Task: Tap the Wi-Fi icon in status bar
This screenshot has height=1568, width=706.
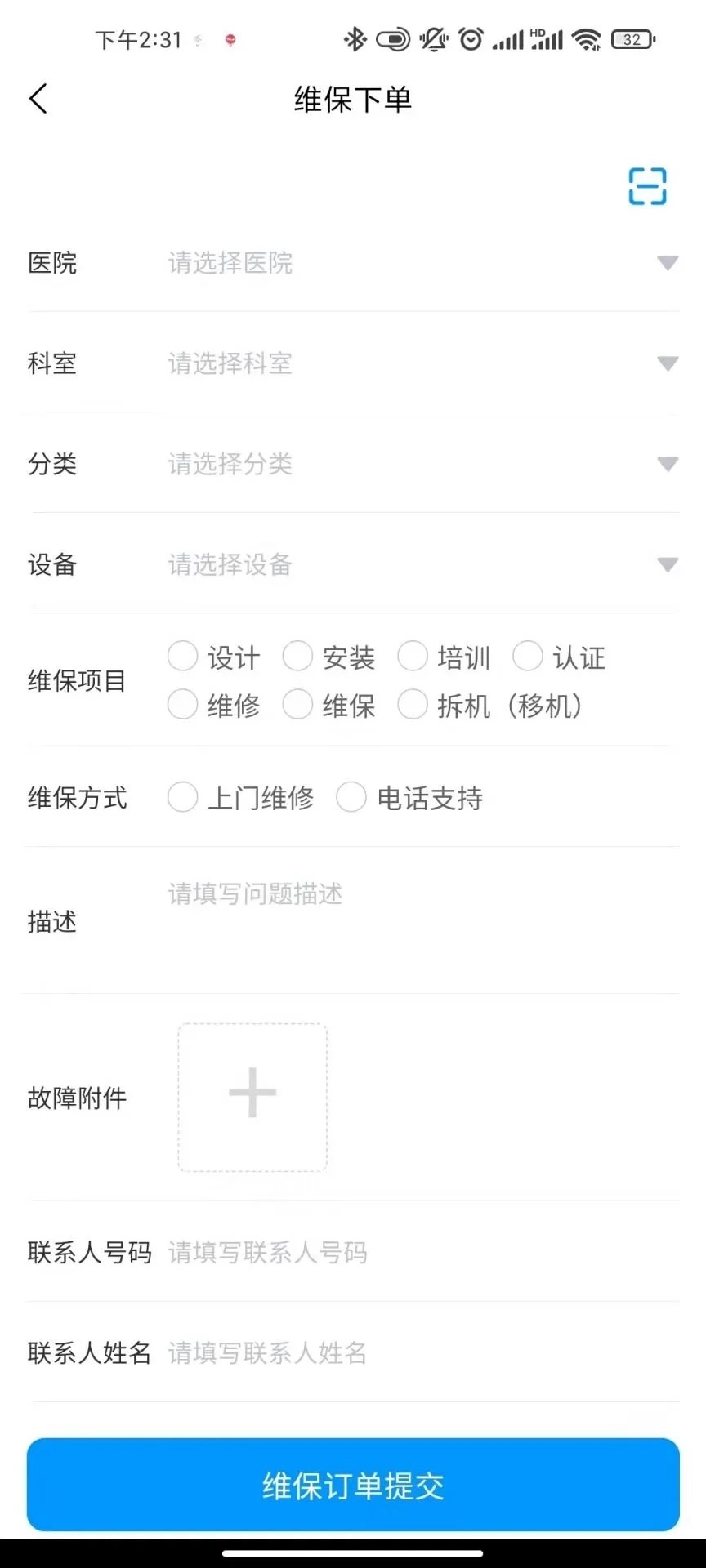Action: [584, 38]
